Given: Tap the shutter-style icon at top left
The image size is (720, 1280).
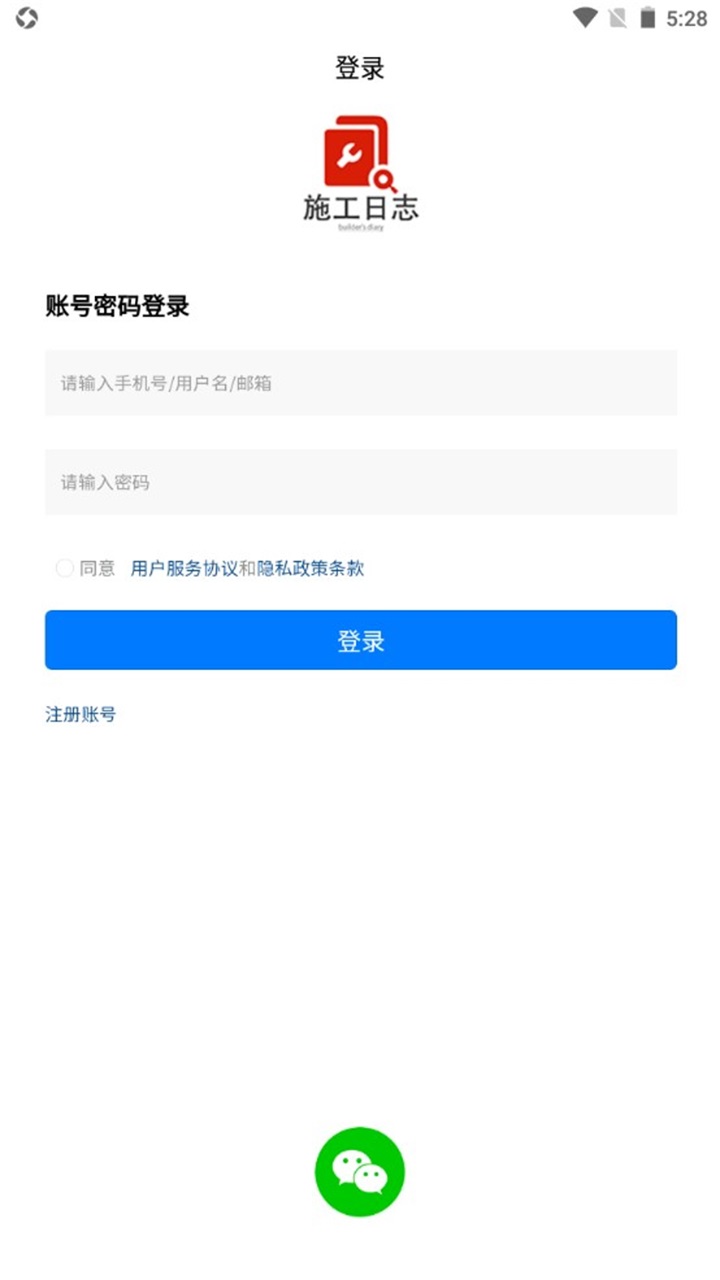Looking at the screenshot, I should pos(28,17).
